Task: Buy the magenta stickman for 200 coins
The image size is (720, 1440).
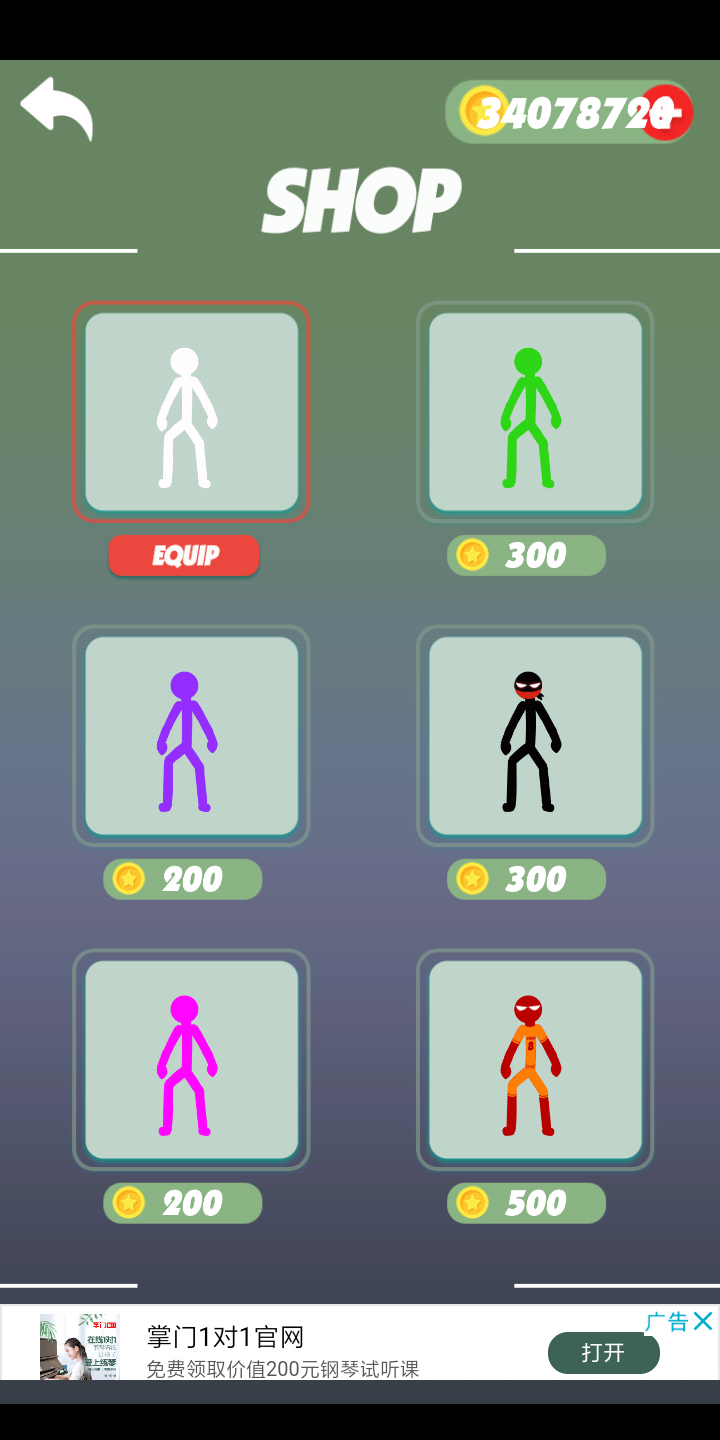Action: 183,1203
